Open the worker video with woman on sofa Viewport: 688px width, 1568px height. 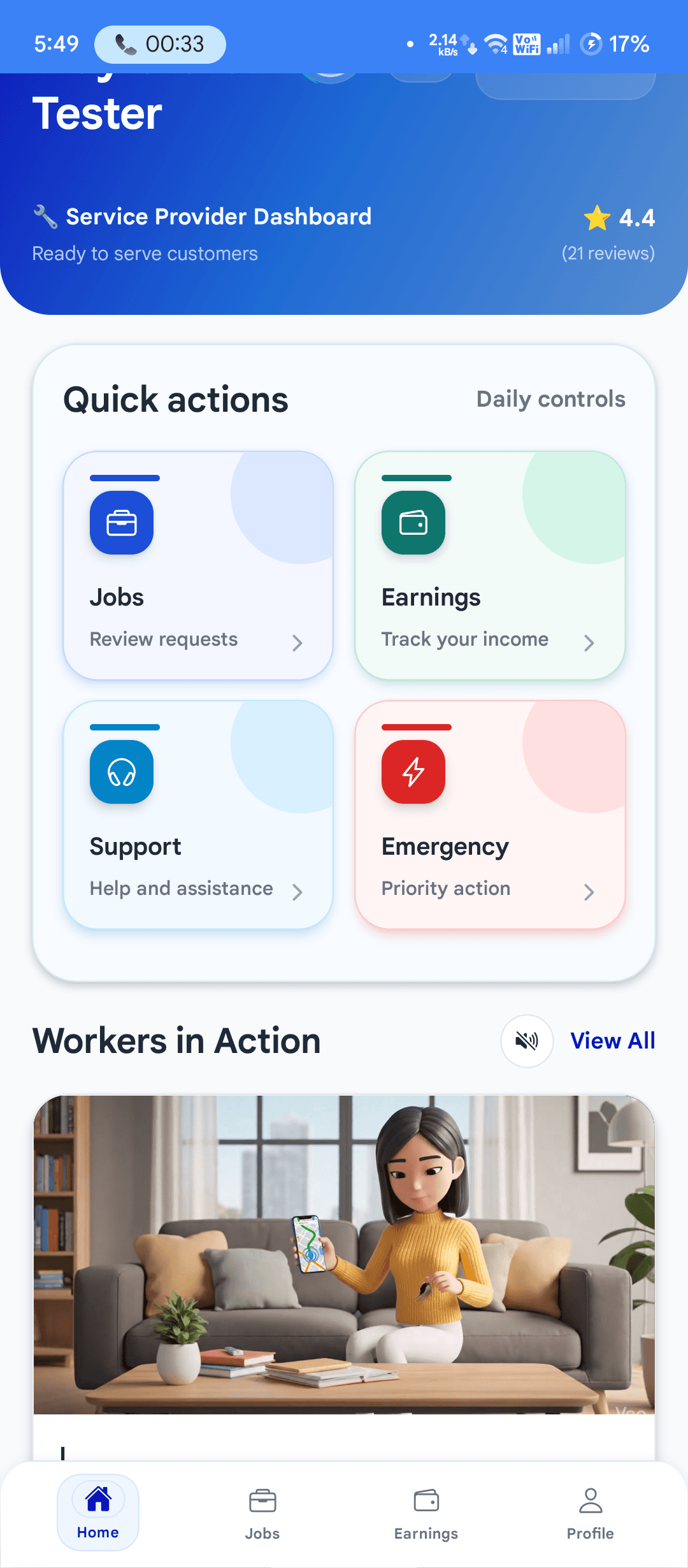pos(344,1254)
